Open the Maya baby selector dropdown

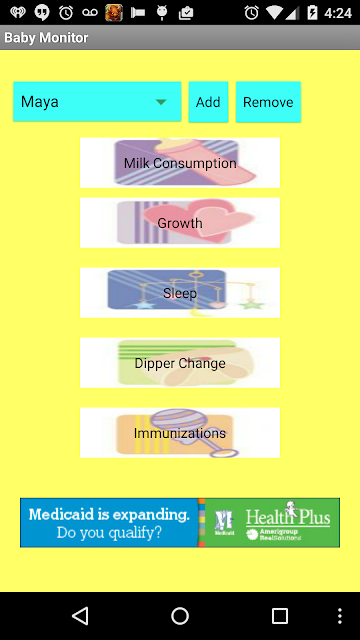[x=97, y=102]
